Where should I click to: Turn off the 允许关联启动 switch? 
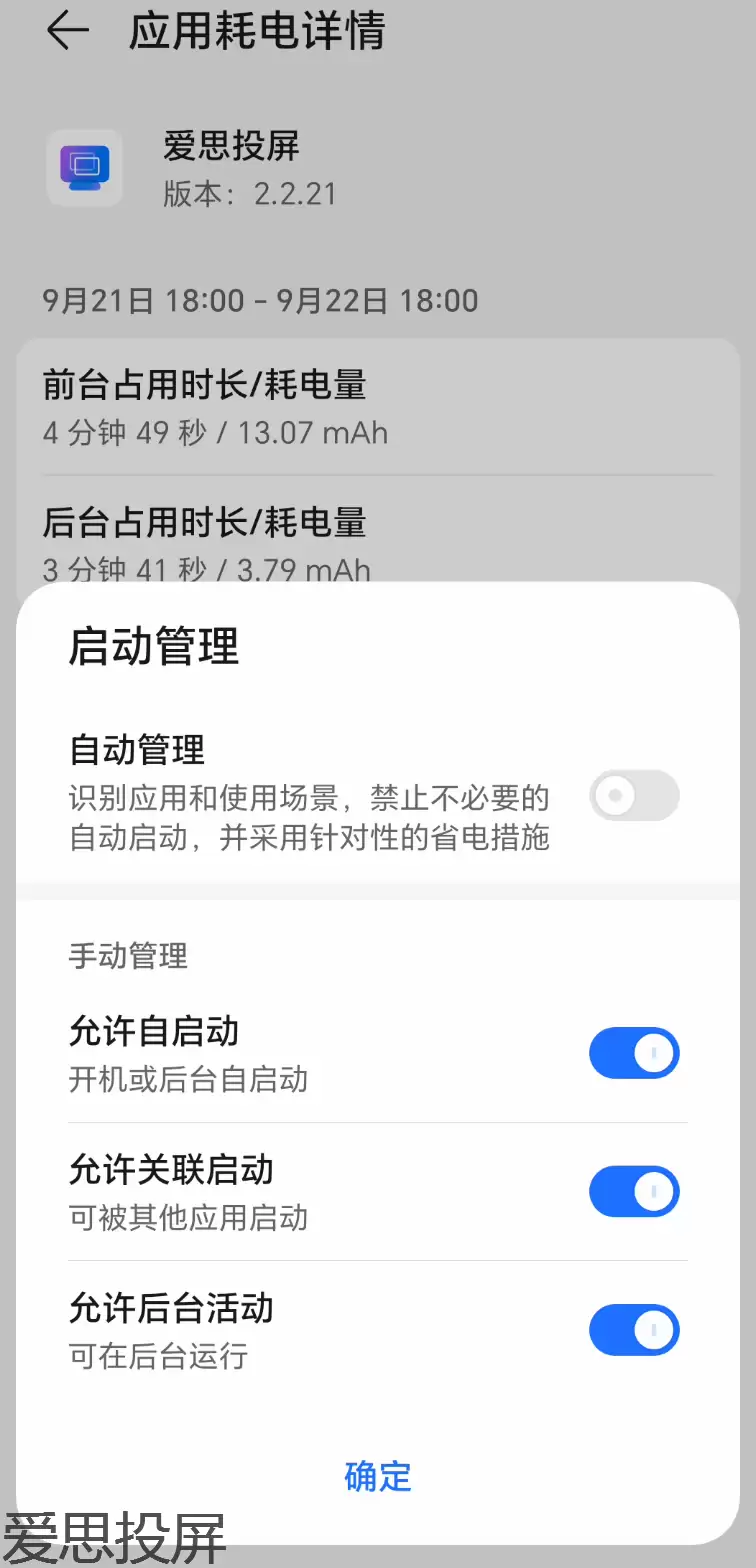pos(634,1191)
